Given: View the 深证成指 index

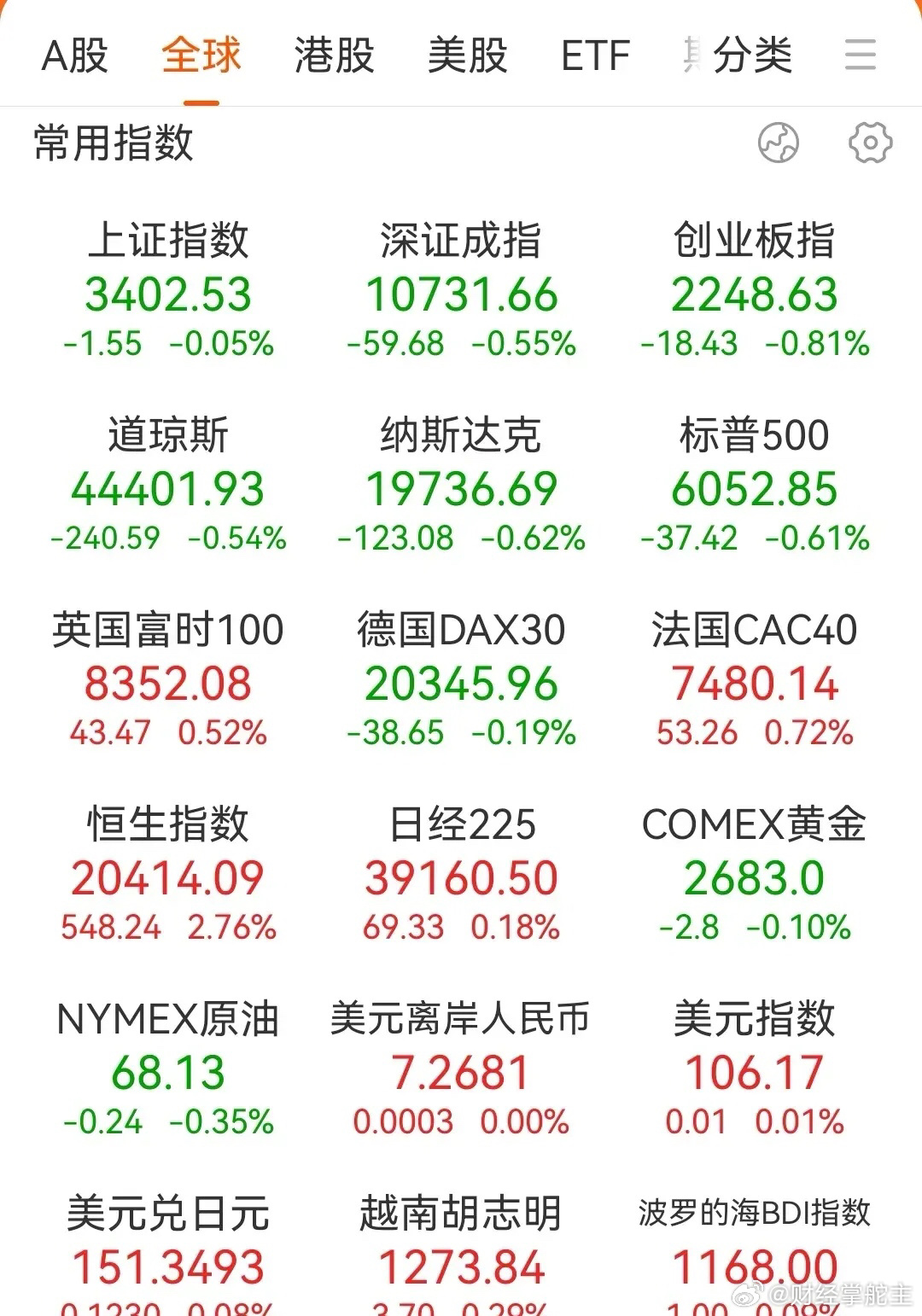Looking at the screenshot, I should [x=461, y=292].
